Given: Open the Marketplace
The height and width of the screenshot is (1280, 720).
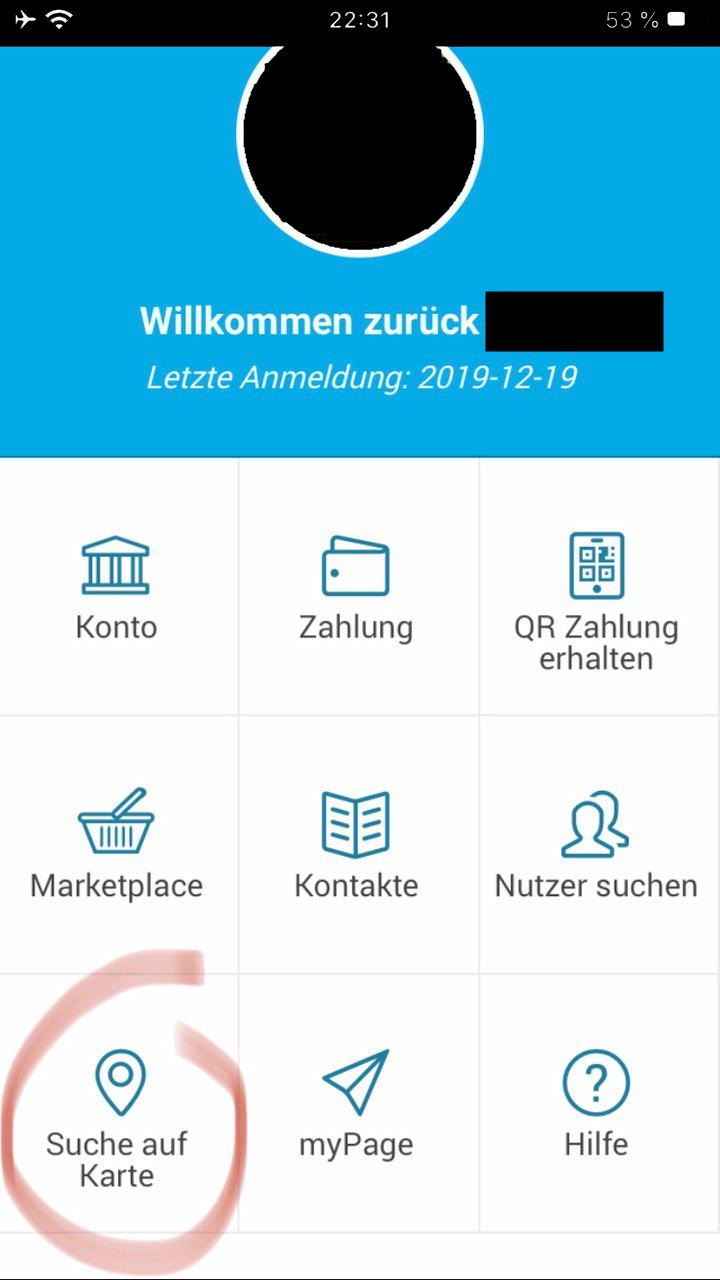Looking at the screenshot, I should [x=117, y=845].
